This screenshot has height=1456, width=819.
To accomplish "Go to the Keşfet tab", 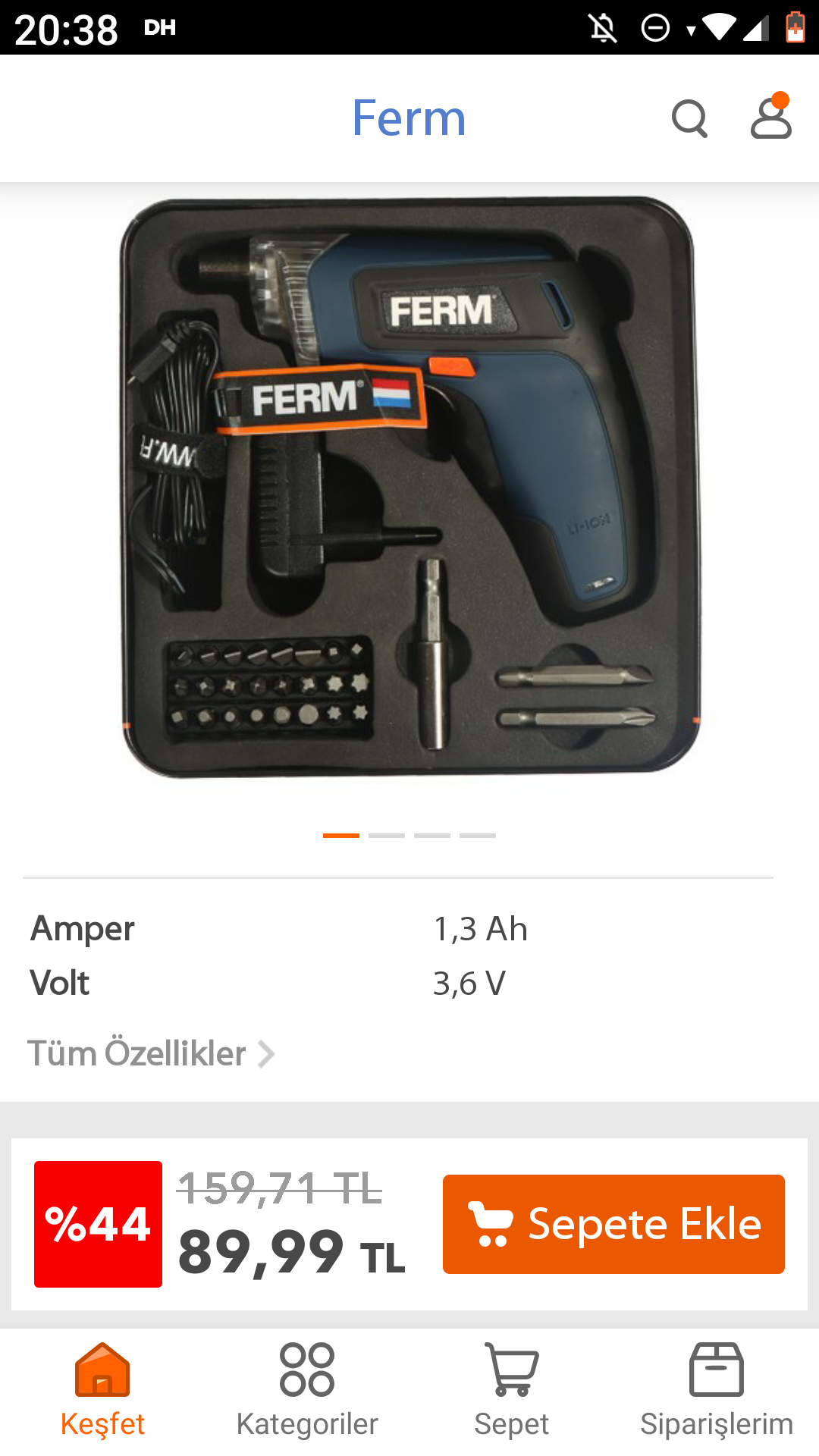I will click(102, 1391).
